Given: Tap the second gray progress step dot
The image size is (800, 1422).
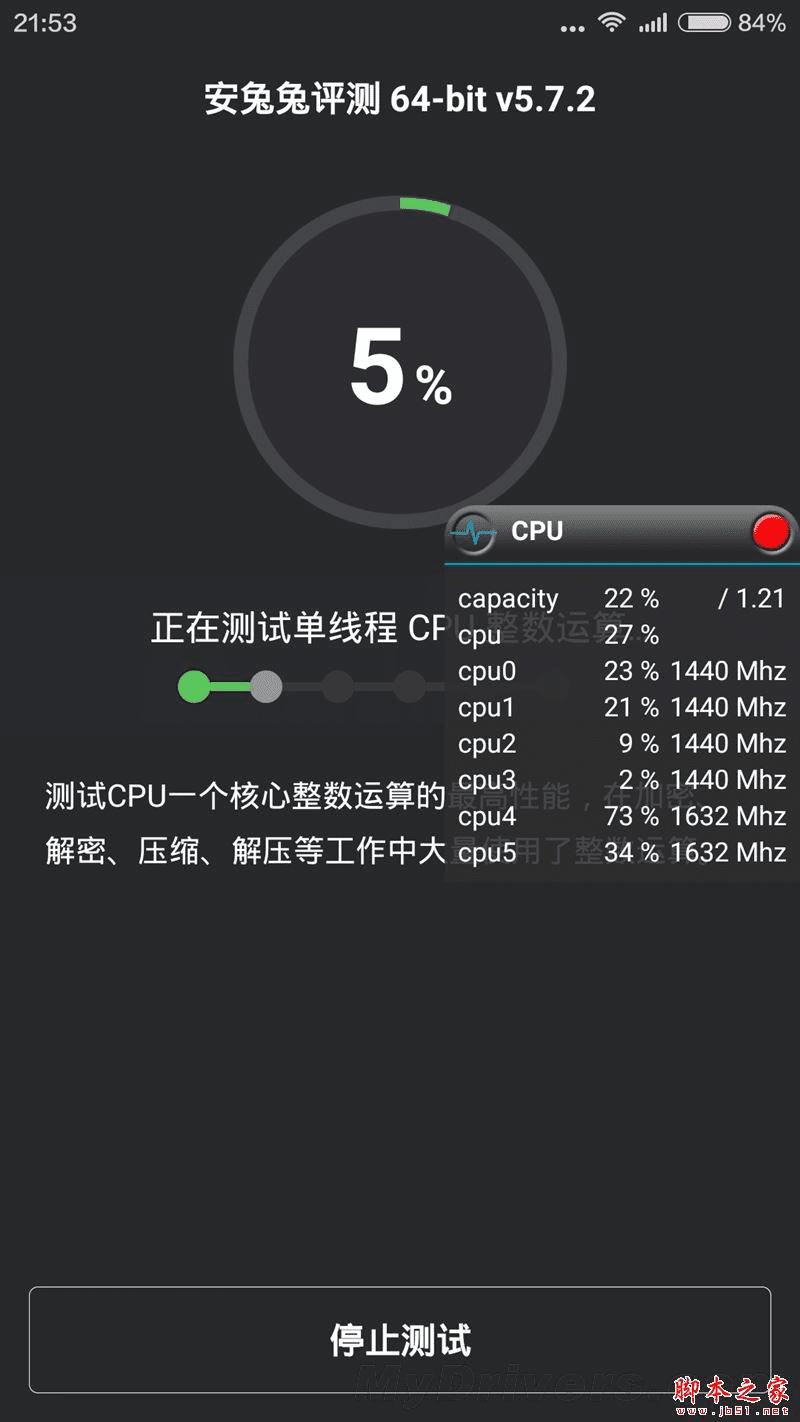Looking at the screenshot, I should point(265,685).
